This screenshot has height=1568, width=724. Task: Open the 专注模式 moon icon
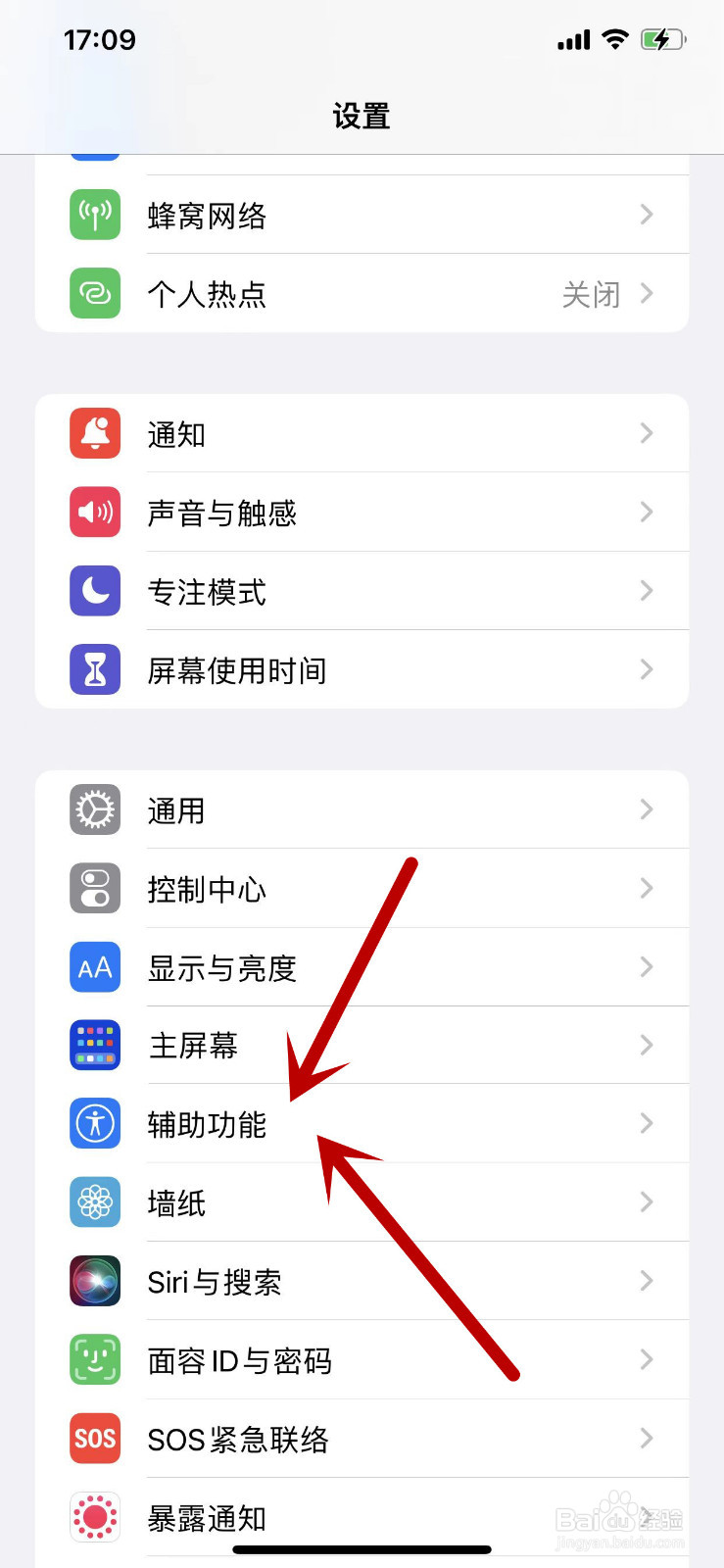tap(94, 591)
